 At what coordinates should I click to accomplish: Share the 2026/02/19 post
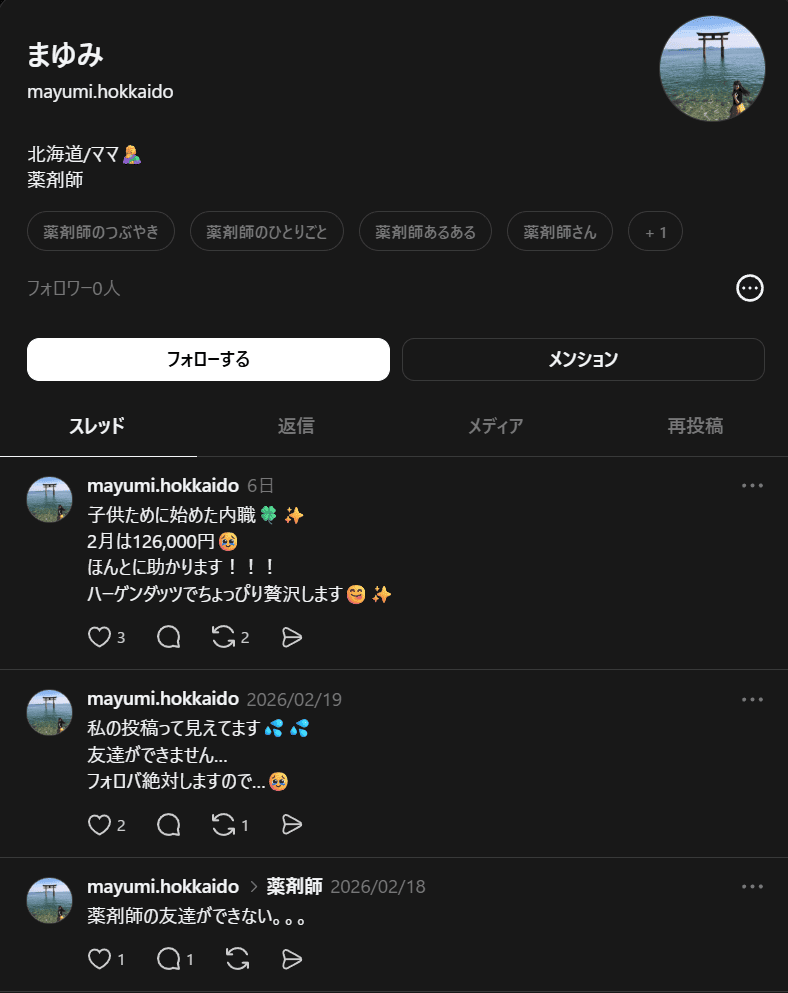click(291, 825)
